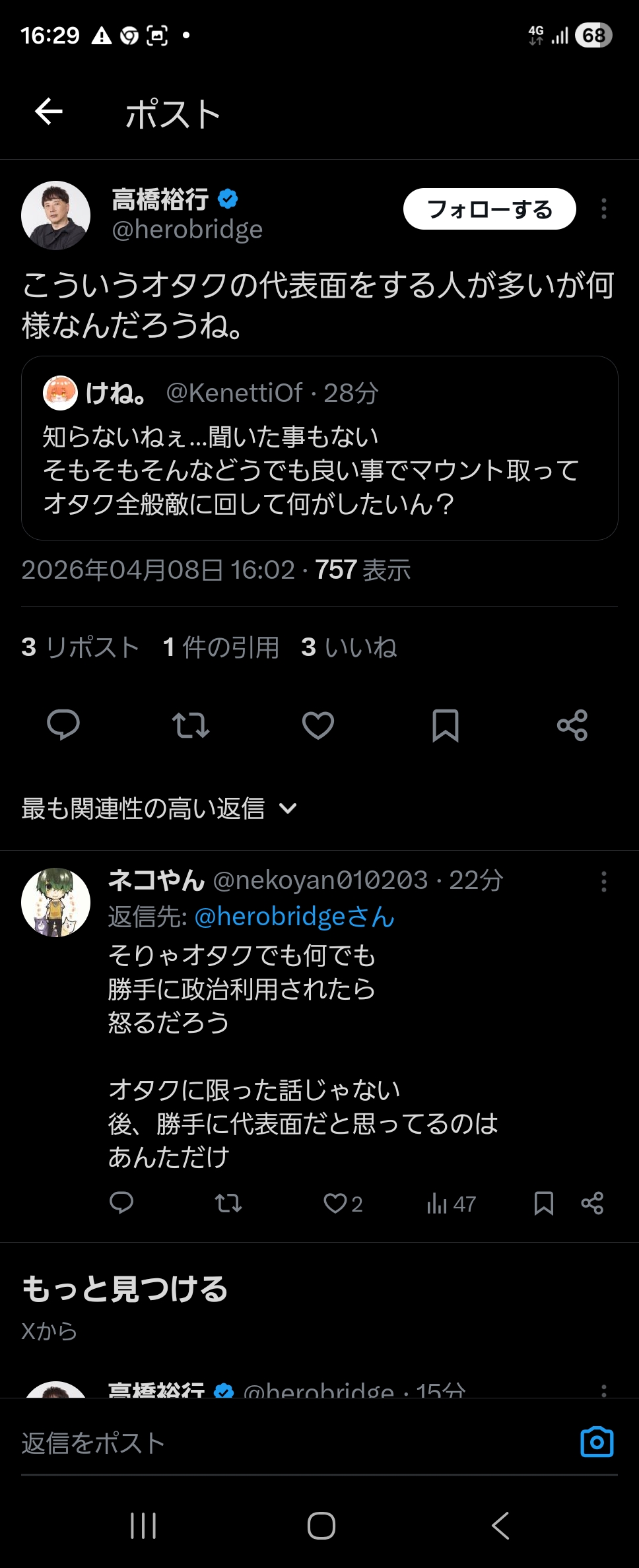The width and height of the screenshot is (639, 1568).
Task: Reply to the main post via comment icon
Action: coord(63,725)
